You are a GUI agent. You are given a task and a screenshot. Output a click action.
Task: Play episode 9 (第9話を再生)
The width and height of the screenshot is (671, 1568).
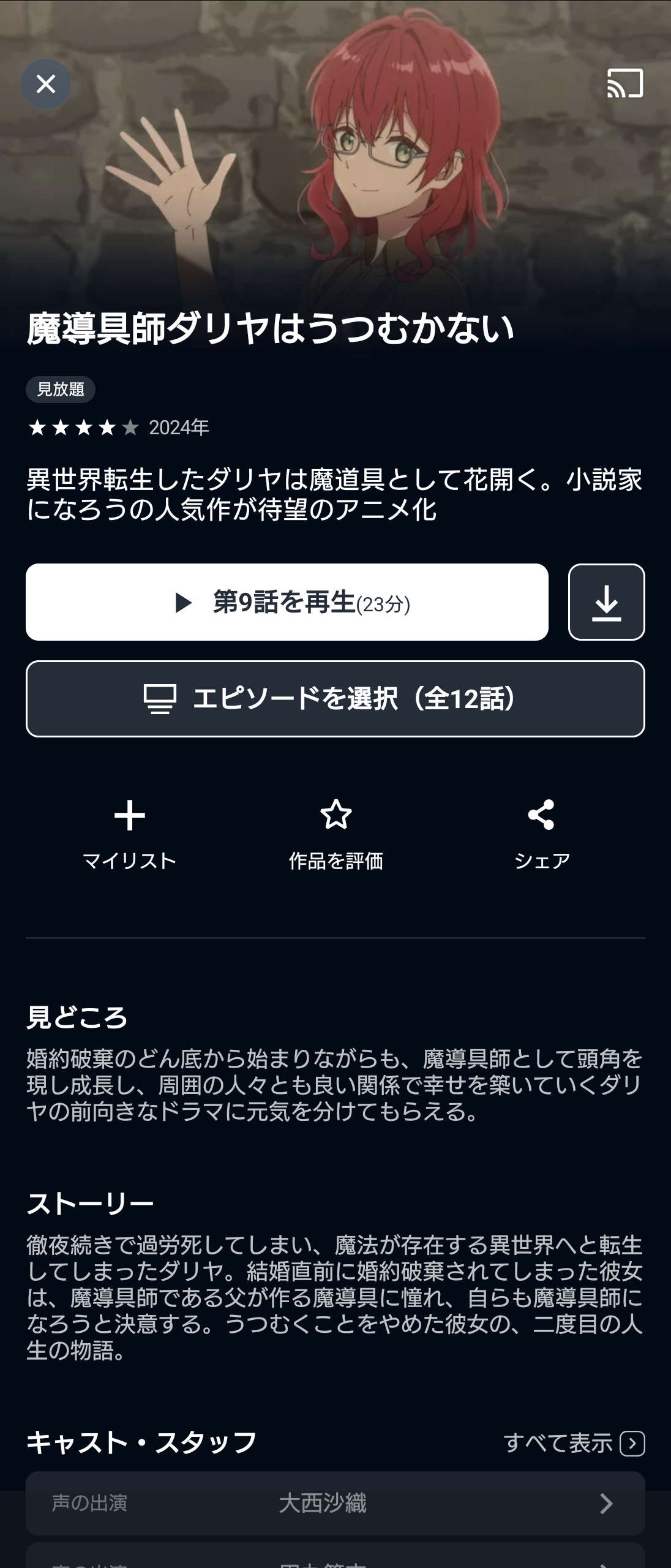287,602
